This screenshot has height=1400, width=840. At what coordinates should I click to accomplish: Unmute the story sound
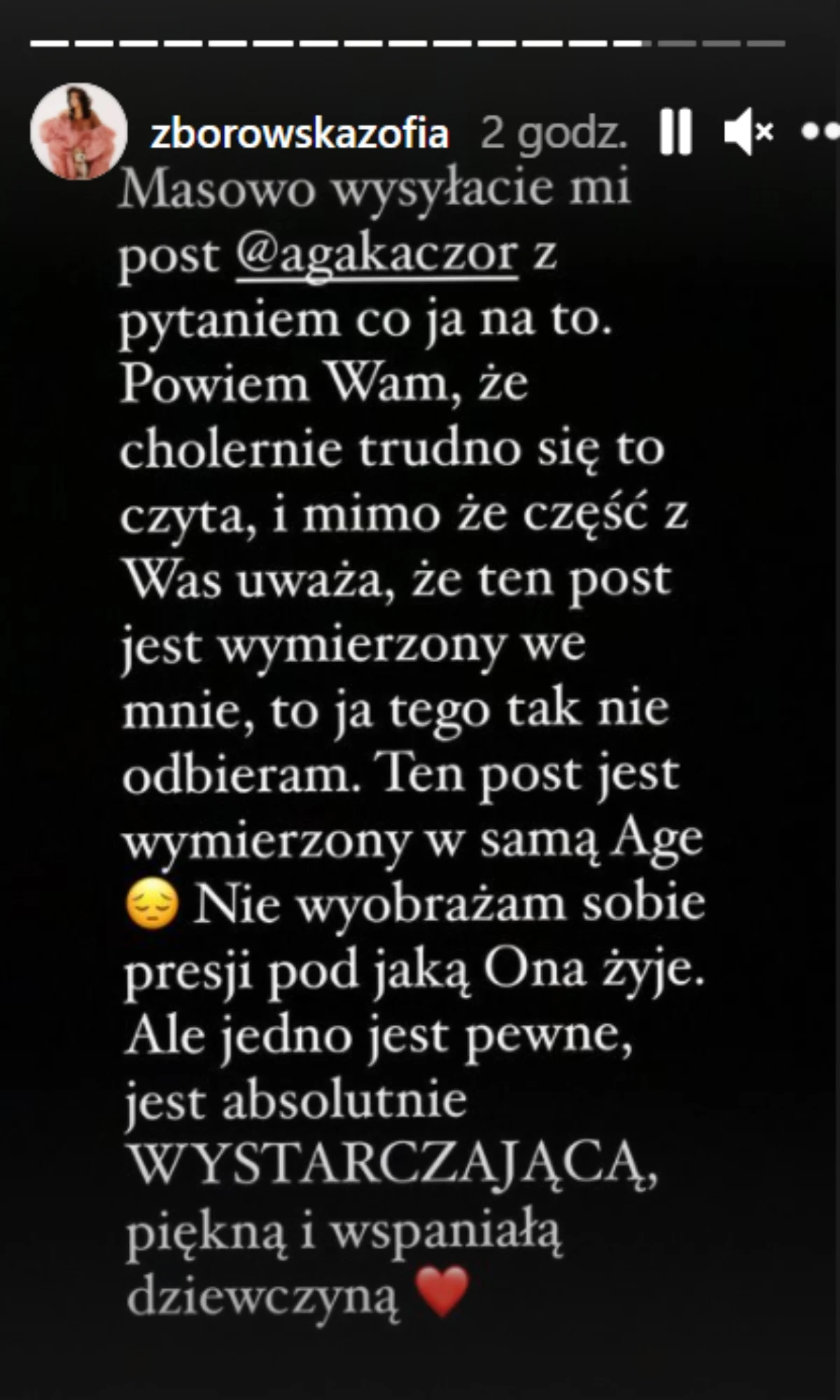point(747,132)
